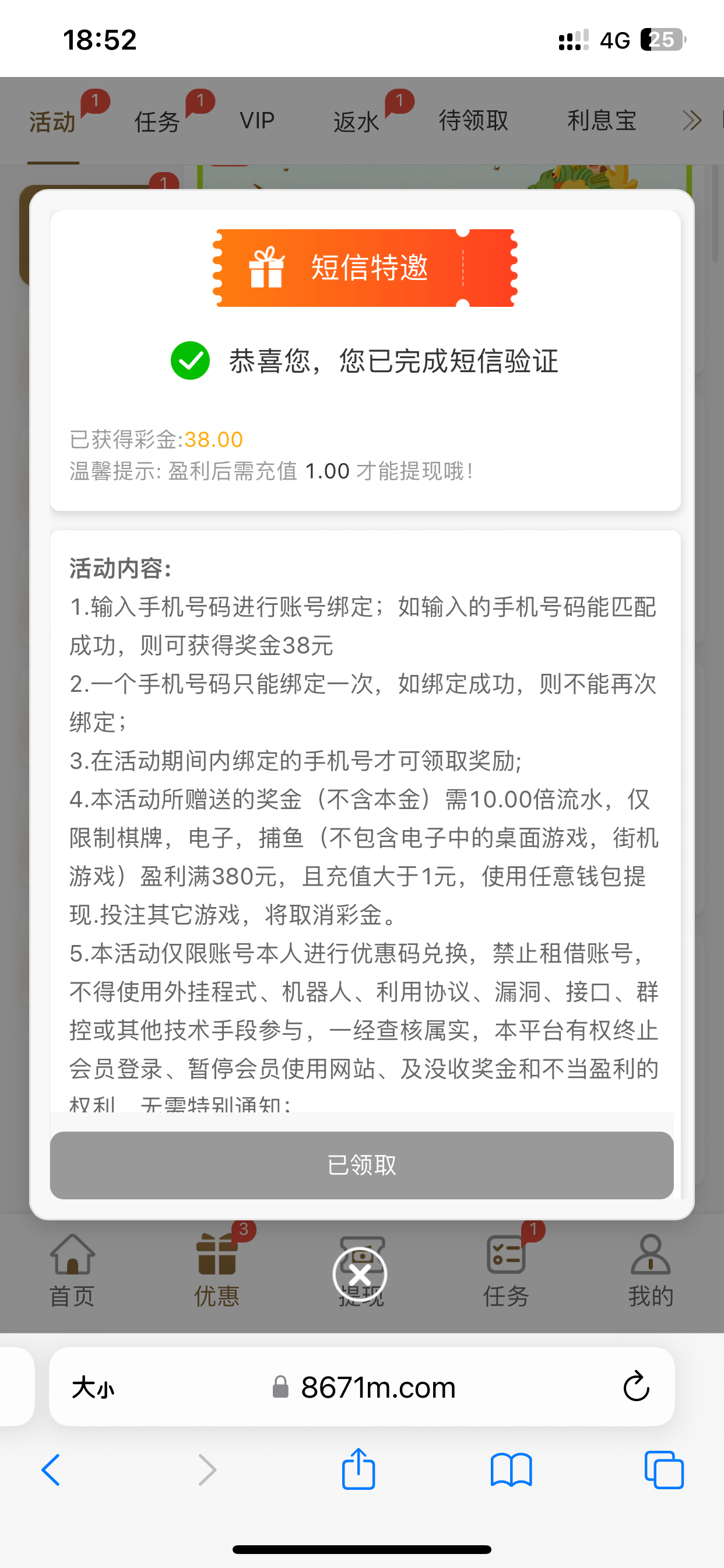Switch to the 活动 tab
Screen dimensions: 724x1568
(x=53, y=122)
